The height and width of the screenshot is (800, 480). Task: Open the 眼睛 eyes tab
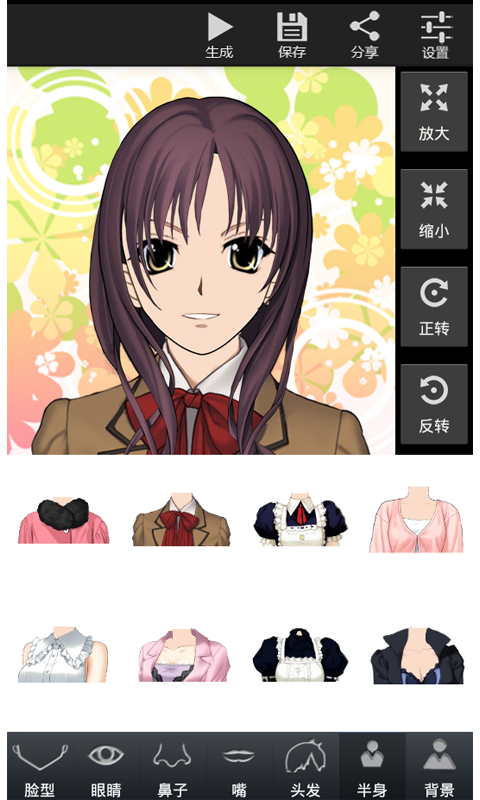click(x=106, y=767)
